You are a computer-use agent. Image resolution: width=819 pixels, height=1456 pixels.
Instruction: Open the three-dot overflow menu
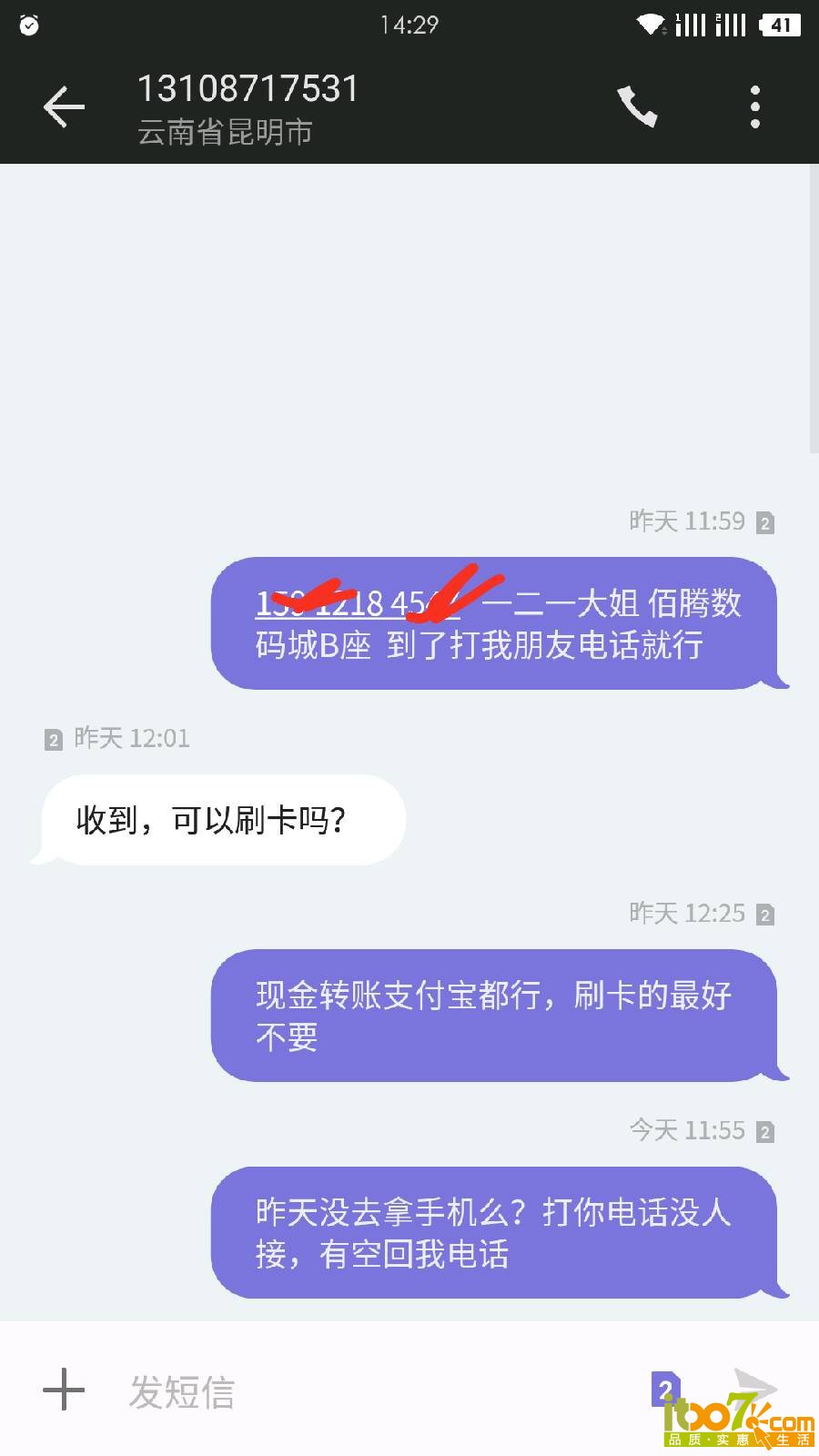(754, 107)
